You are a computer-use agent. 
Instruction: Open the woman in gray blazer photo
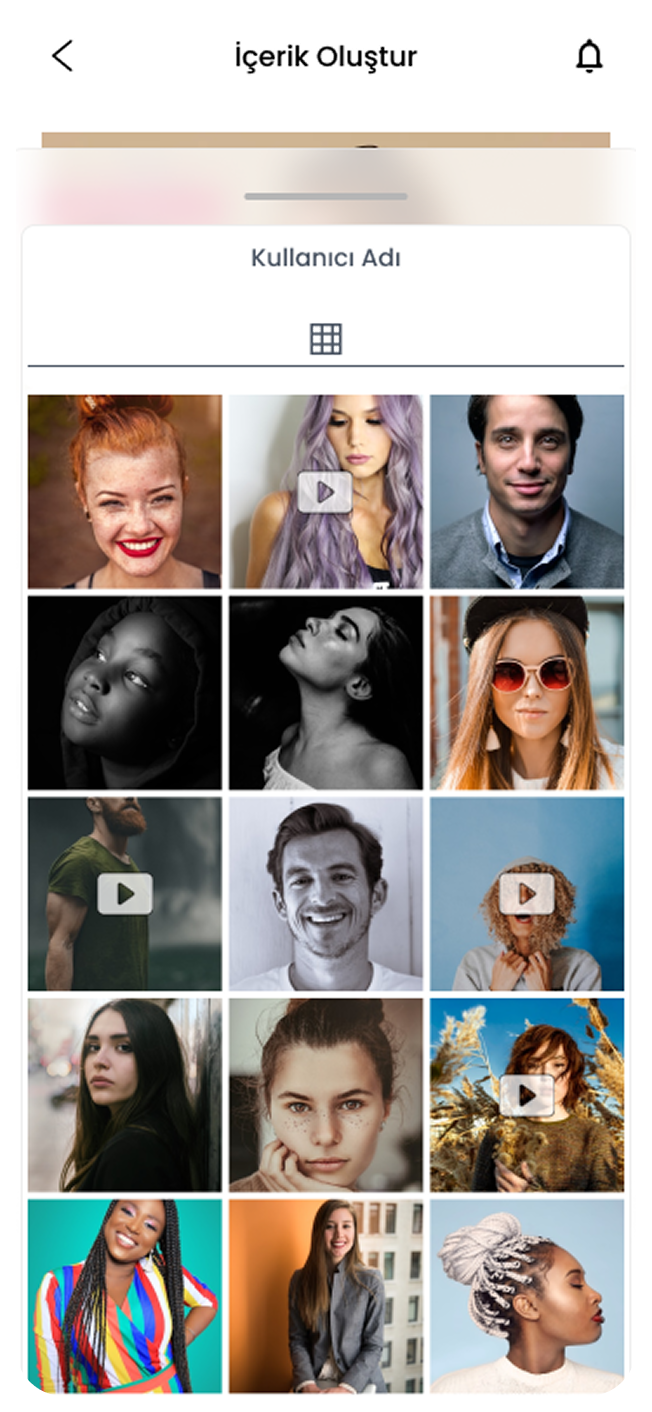[326, 1295]
